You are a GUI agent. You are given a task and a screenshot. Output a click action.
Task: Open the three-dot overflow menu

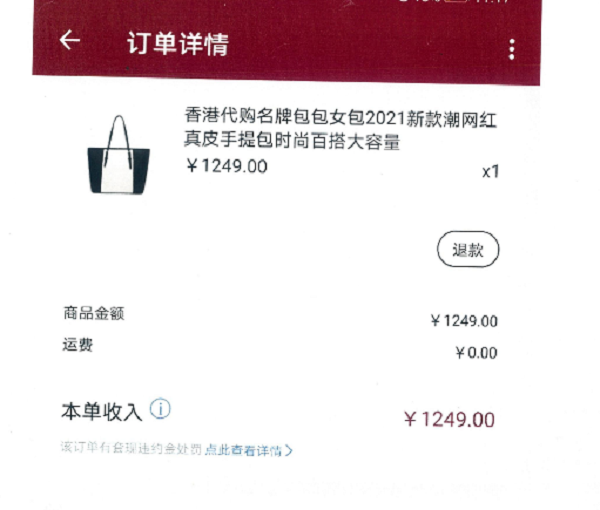(x=512, y=50)
